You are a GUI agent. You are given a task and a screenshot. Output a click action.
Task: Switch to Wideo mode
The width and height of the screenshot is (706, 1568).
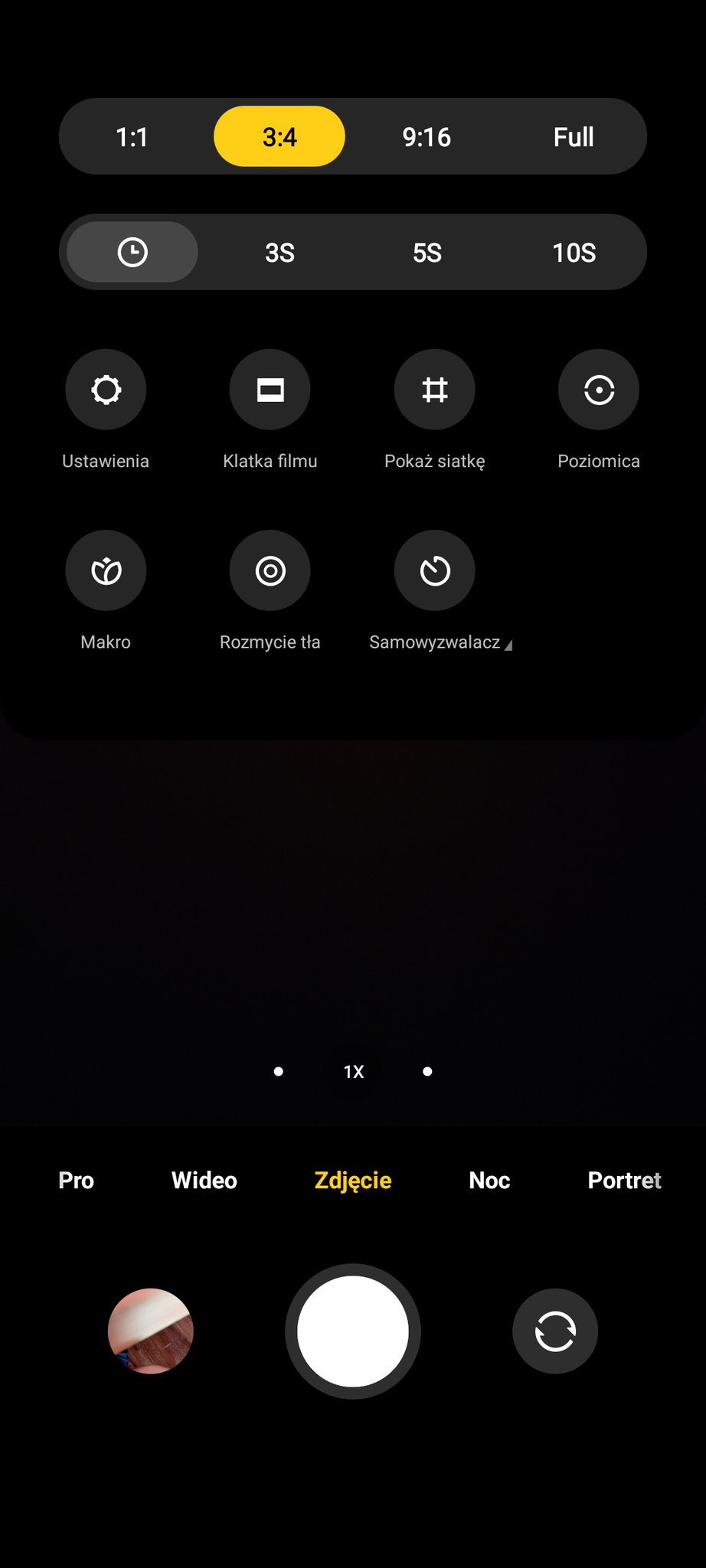[x=204, y=1180]
